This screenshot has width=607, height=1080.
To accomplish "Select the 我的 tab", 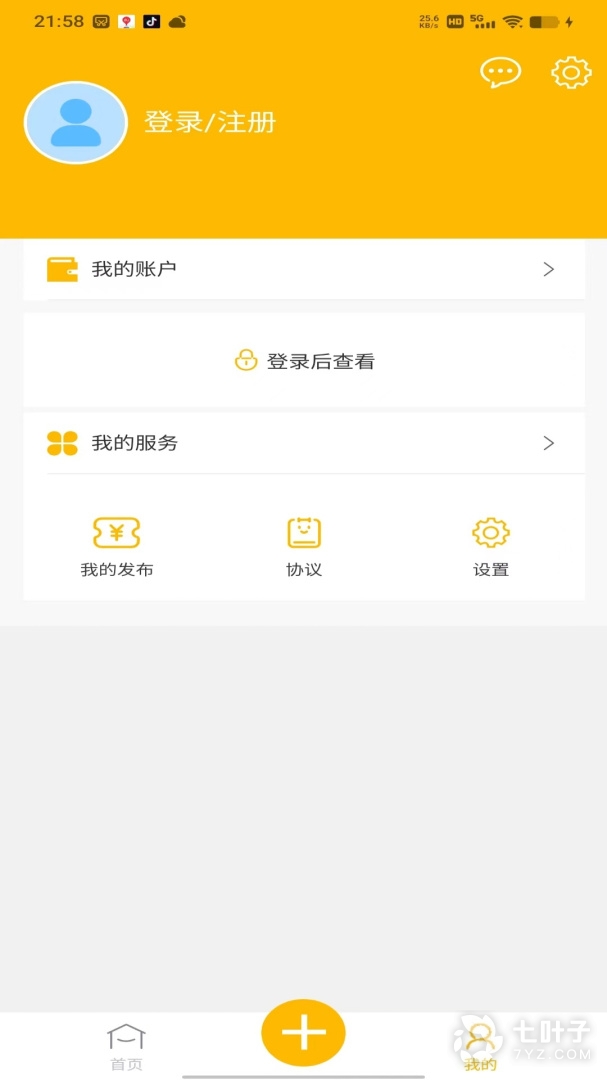I will 481,1046.
